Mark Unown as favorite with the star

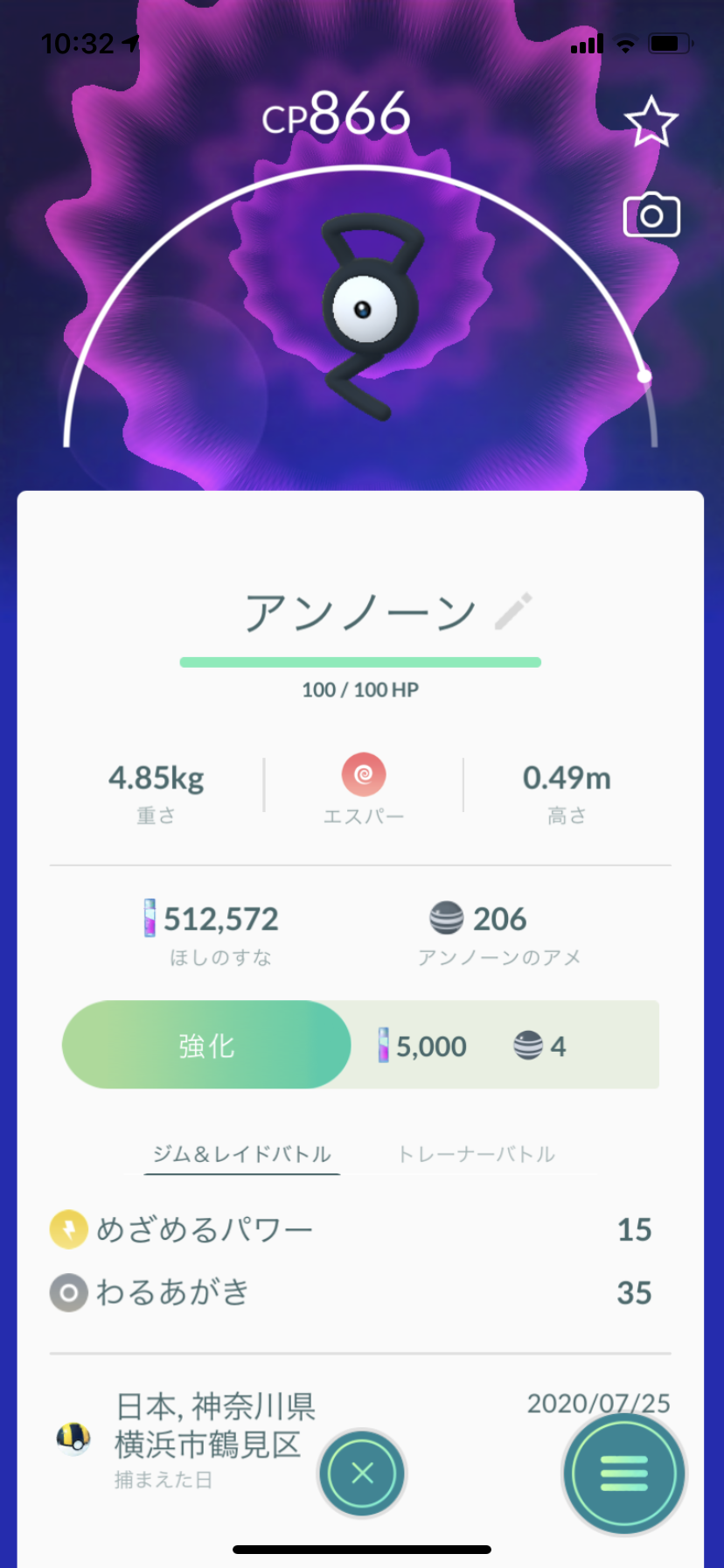(651, 122)
